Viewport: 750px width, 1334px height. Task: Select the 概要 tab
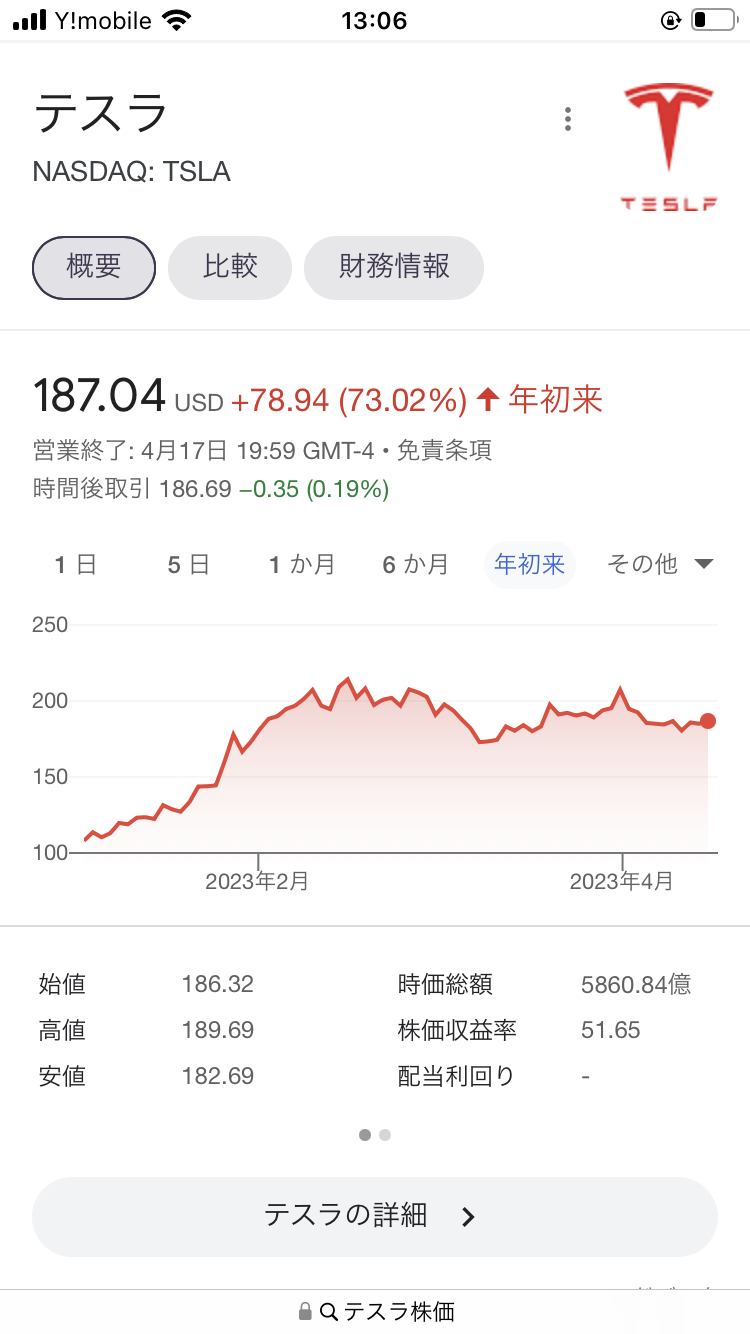(93, 268)
